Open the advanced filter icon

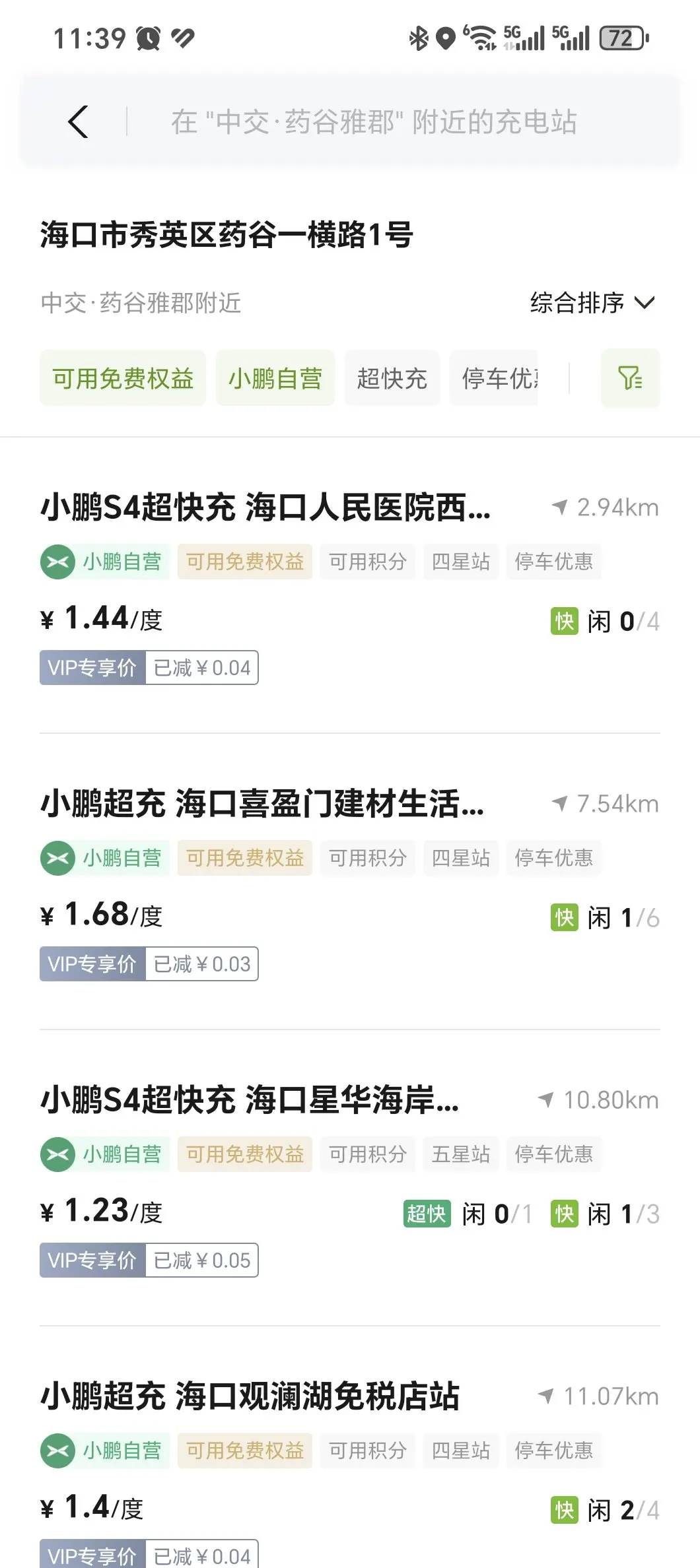(x=630, y=378)
